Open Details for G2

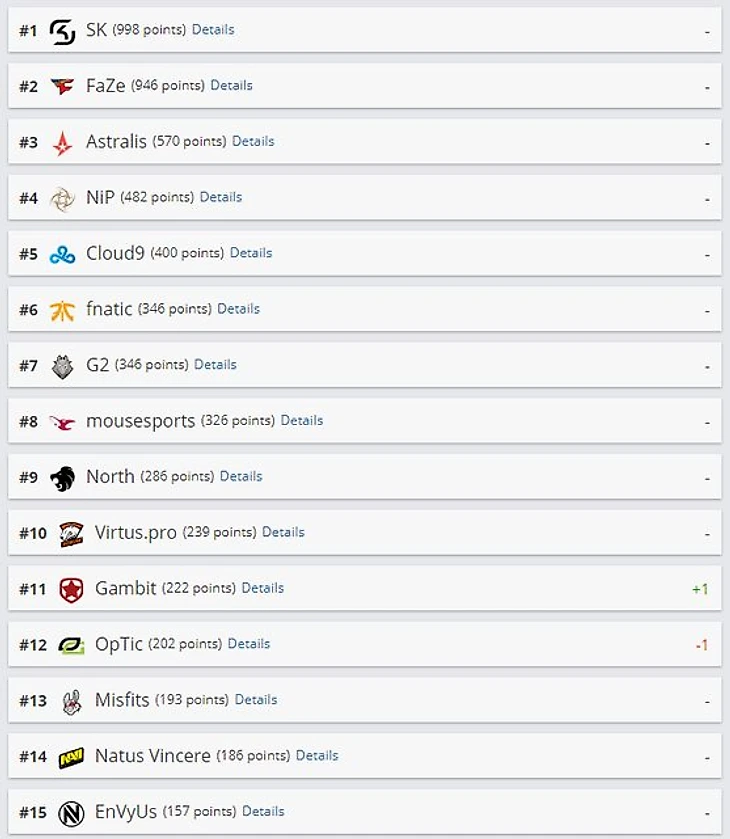pos(215,365)
